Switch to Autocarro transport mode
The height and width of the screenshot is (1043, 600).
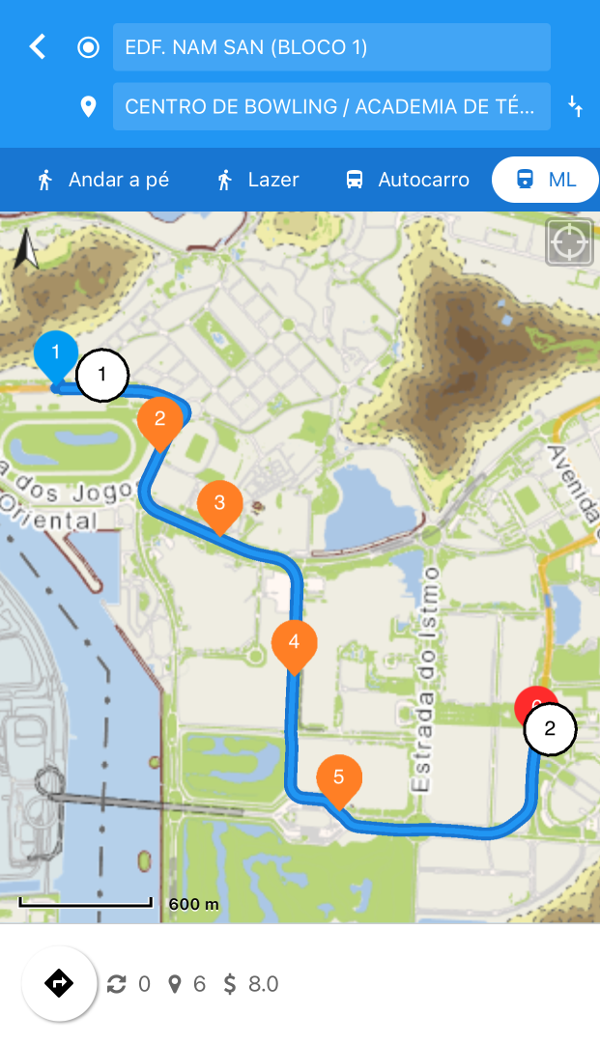(x=407, y=180)
